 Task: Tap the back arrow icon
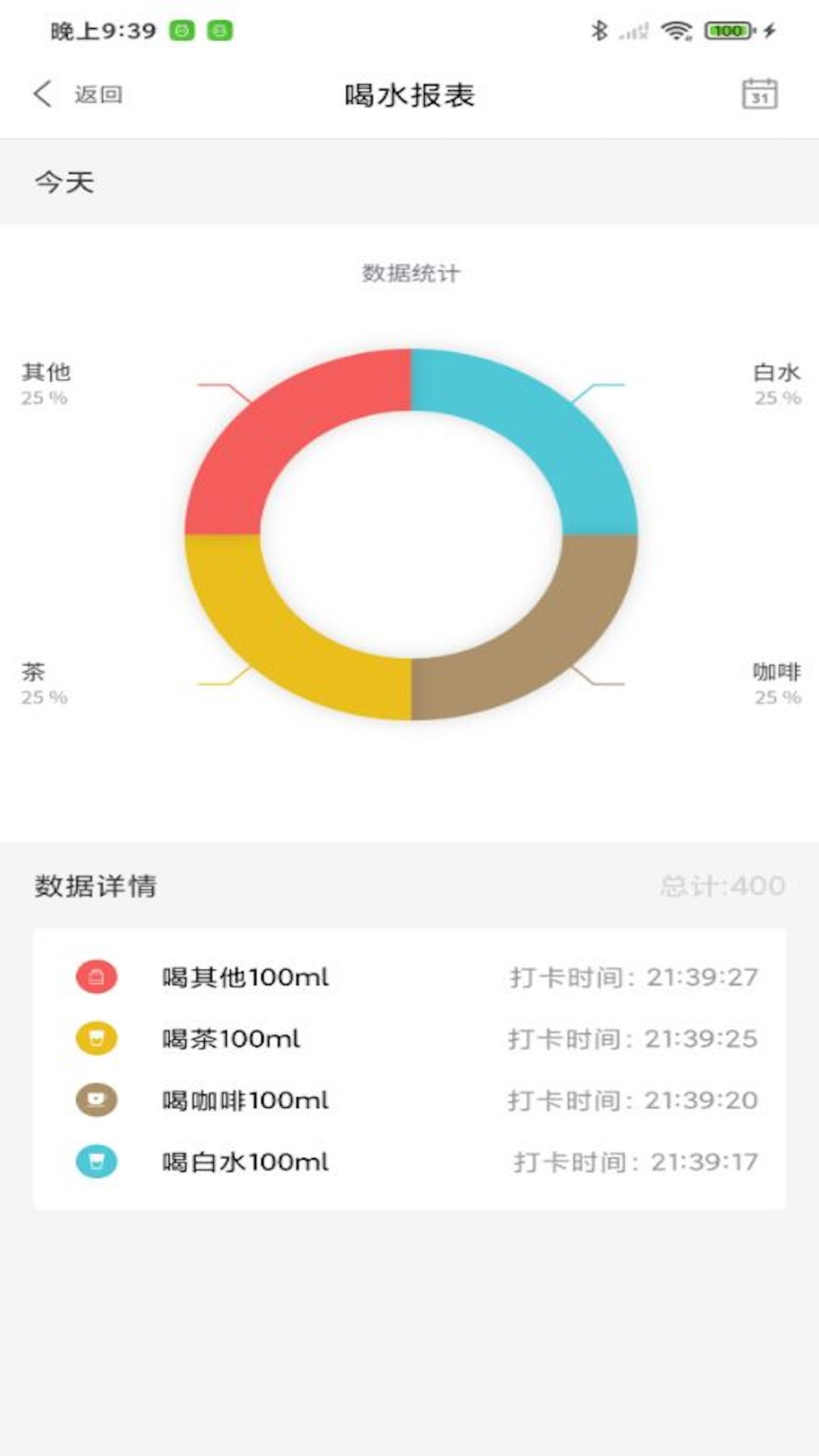click(x=43, y=93)
